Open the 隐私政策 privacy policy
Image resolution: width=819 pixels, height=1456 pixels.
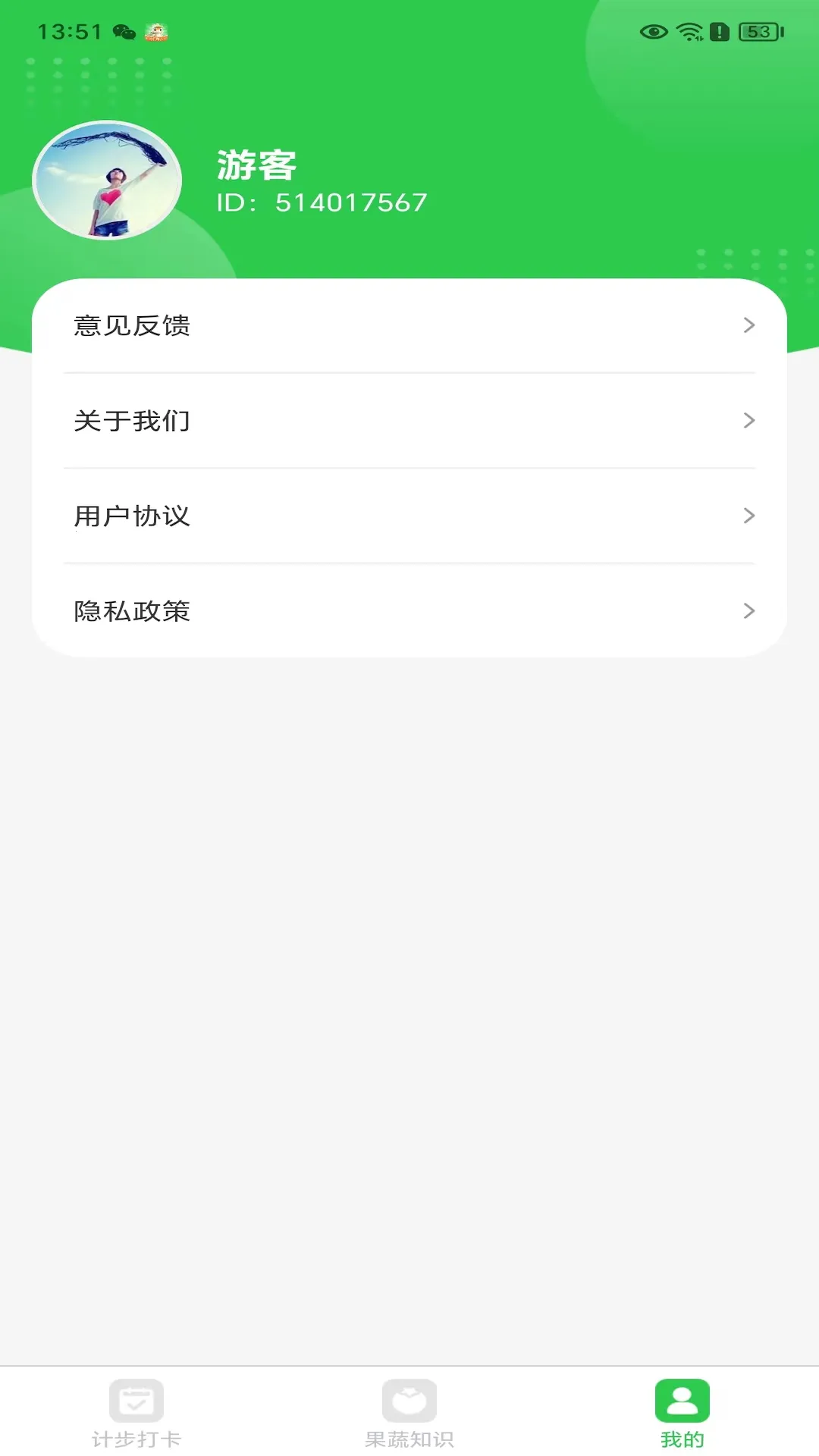[133, 610]
